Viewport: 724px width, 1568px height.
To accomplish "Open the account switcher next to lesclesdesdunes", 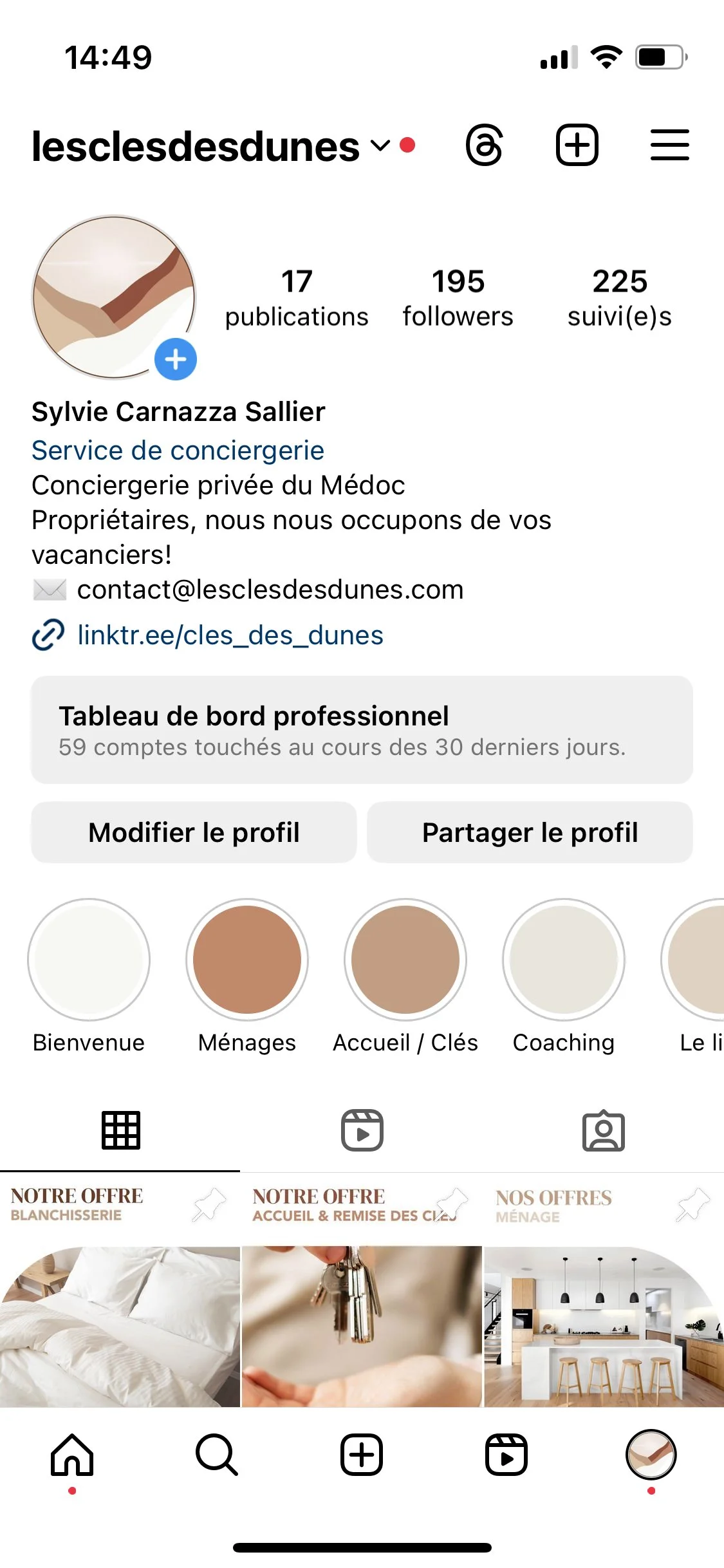I will [x=380, y=146].
